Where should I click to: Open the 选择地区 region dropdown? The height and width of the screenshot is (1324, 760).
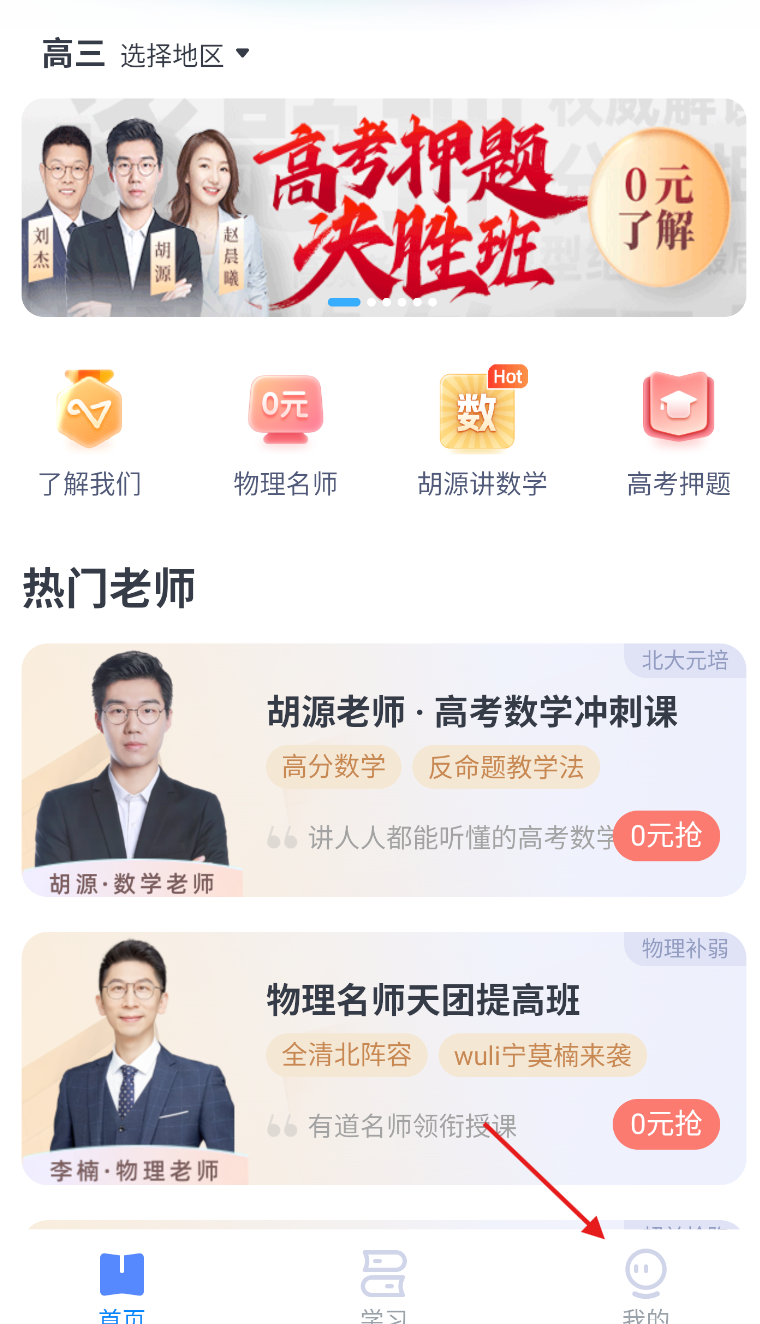coord(184,55)
